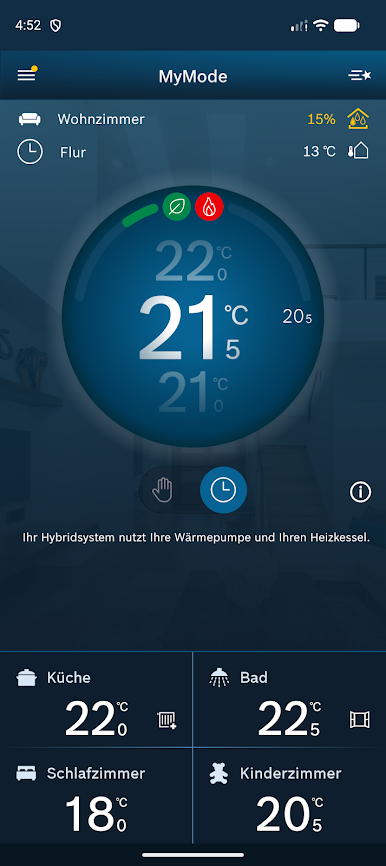Open the 15% humidity indicator
386x866 pixels.
[x=338, y=119]
